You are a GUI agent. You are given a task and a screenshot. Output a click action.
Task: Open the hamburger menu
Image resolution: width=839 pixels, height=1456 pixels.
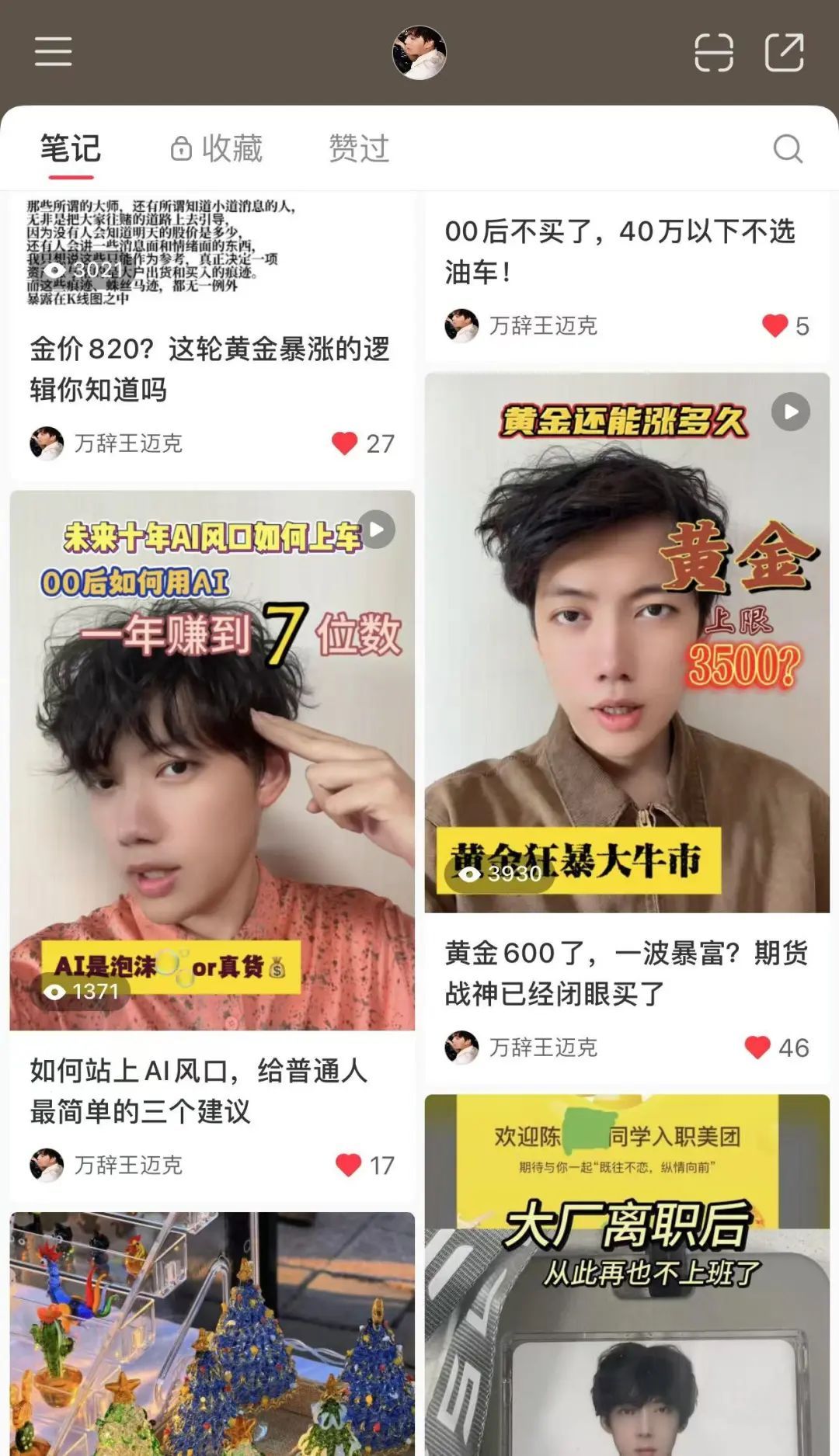(53, 52)
